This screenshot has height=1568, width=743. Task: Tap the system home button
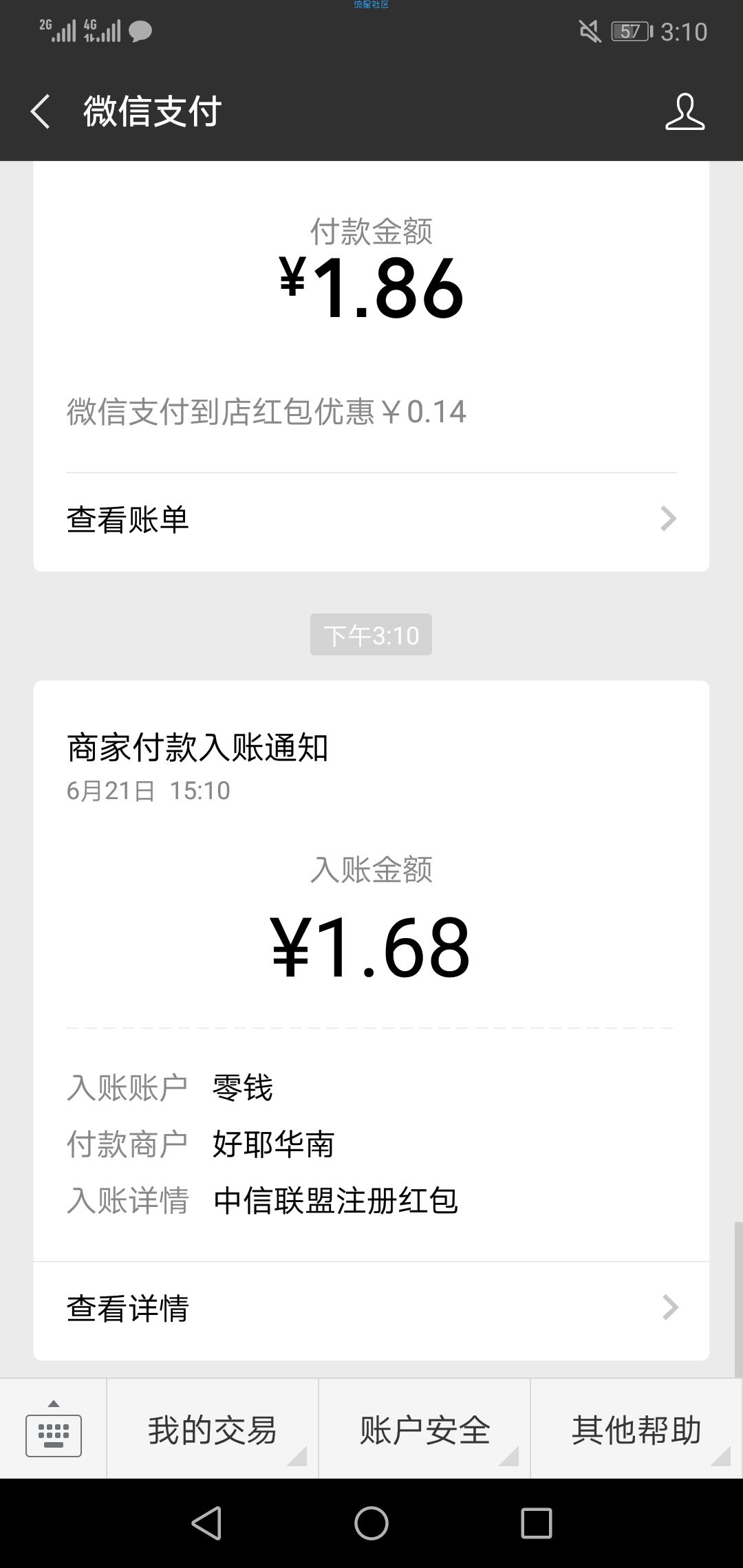(x=371, y=1523)
